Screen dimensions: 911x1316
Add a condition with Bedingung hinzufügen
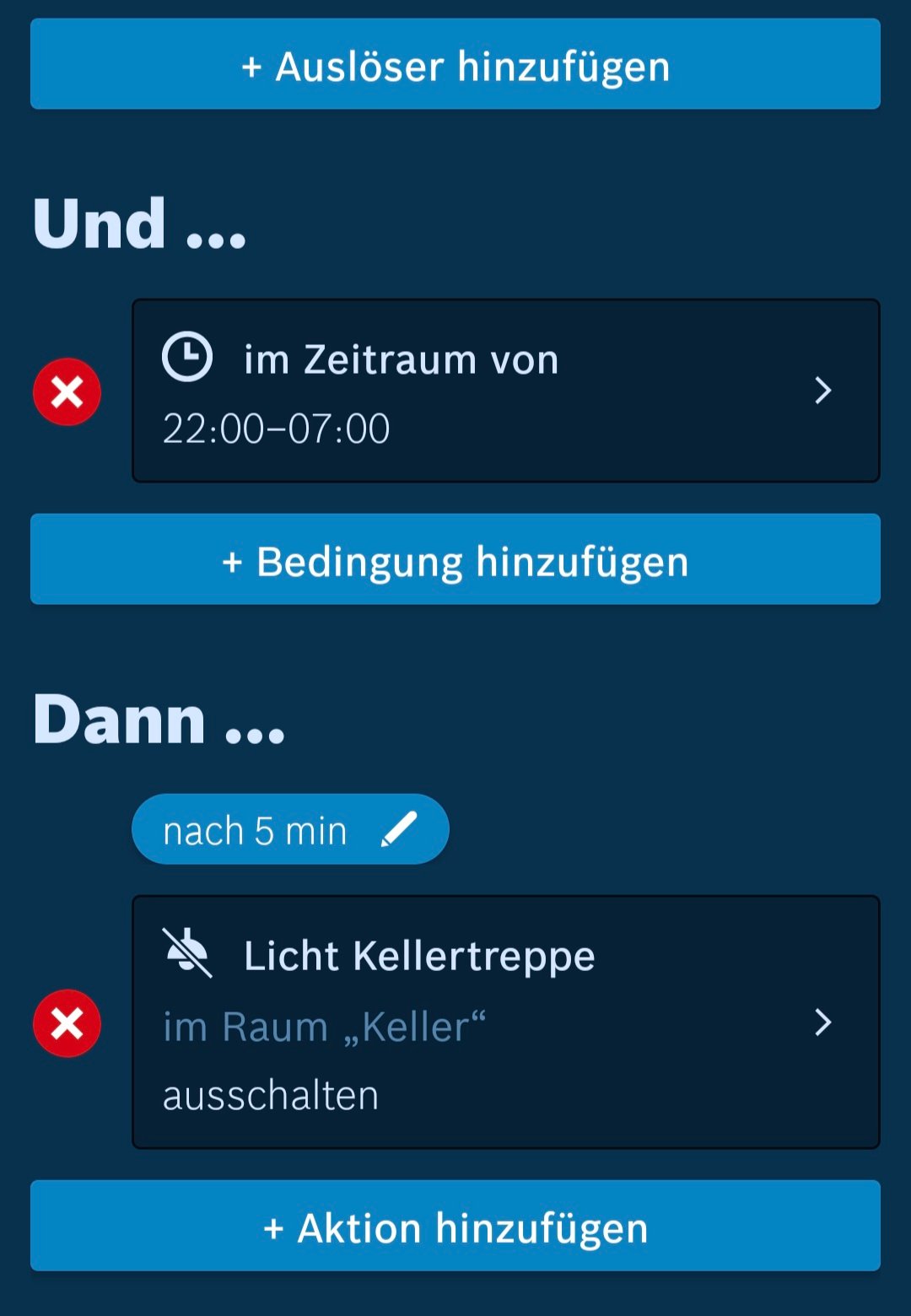[455, 560]
